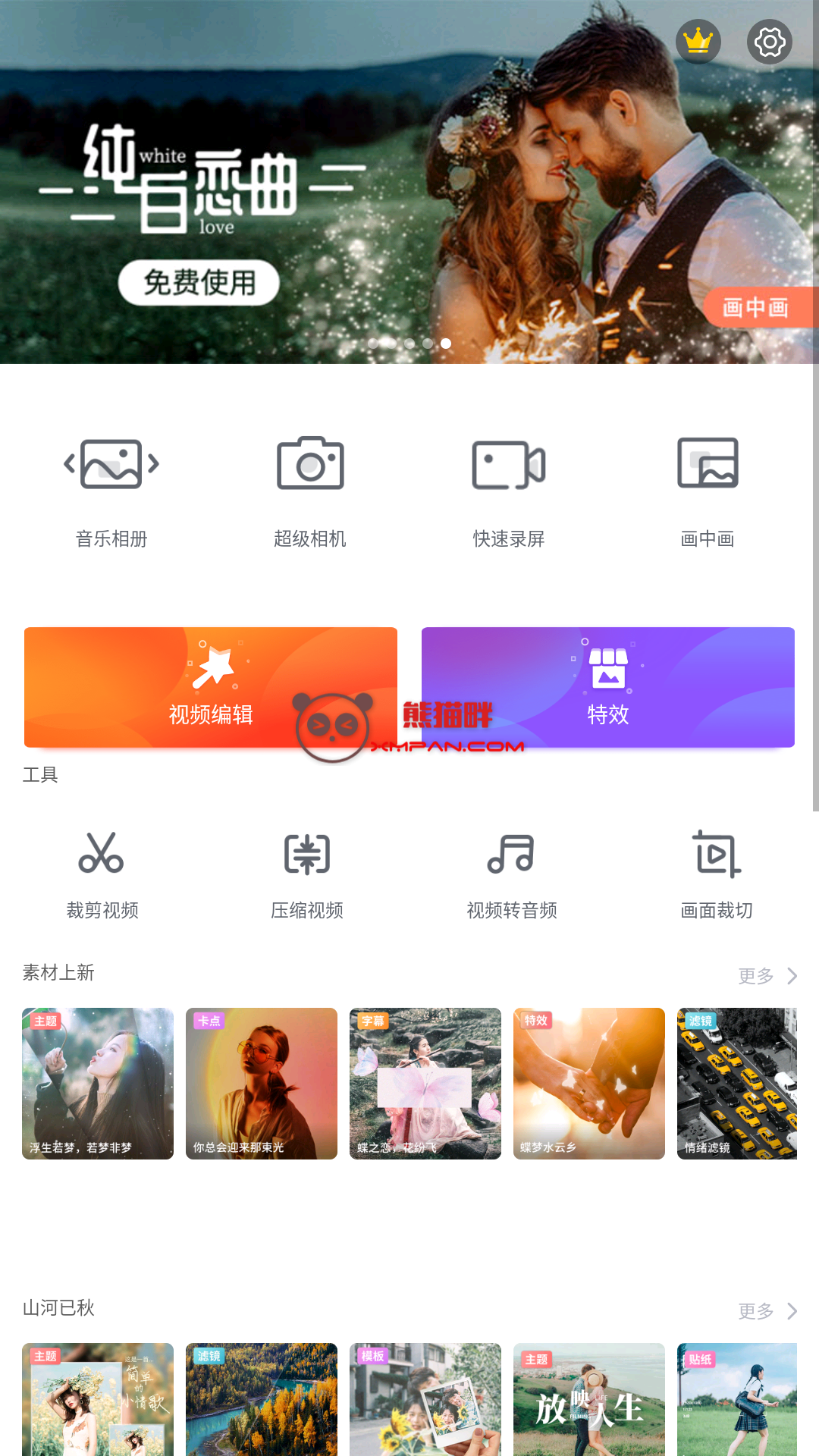Open the settings gear icon
Screen dimensions: 819x1456
coord(769,42)
